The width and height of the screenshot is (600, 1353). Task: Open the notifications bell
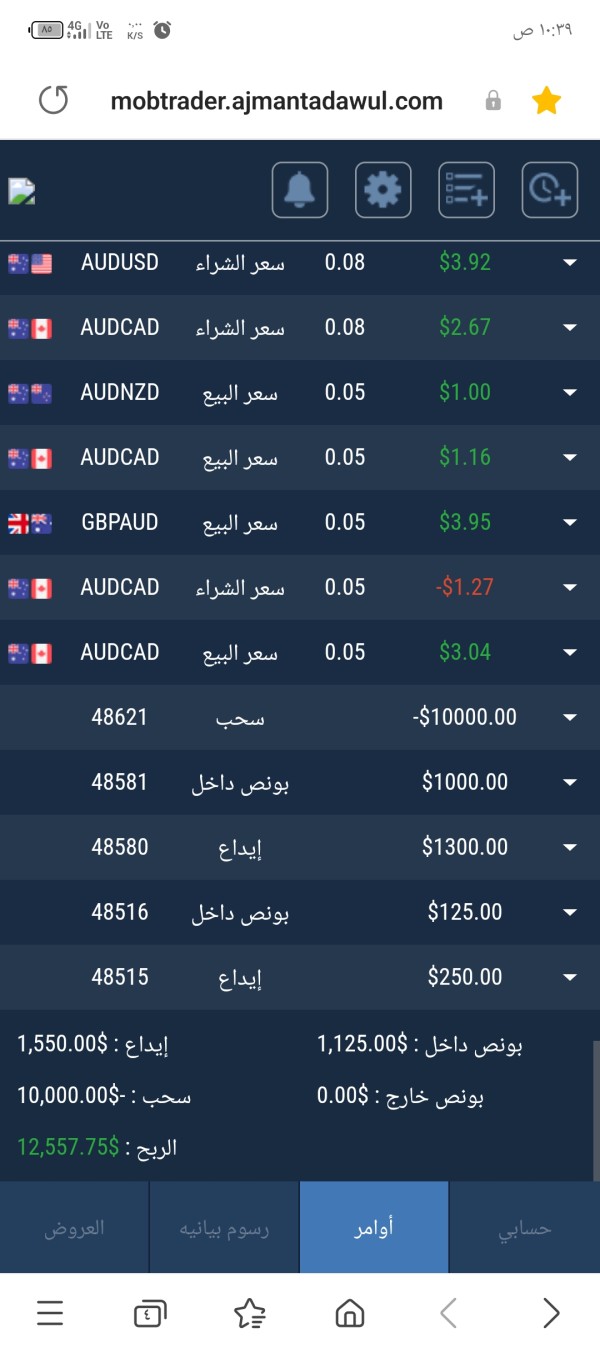click(x=300, y=189)
